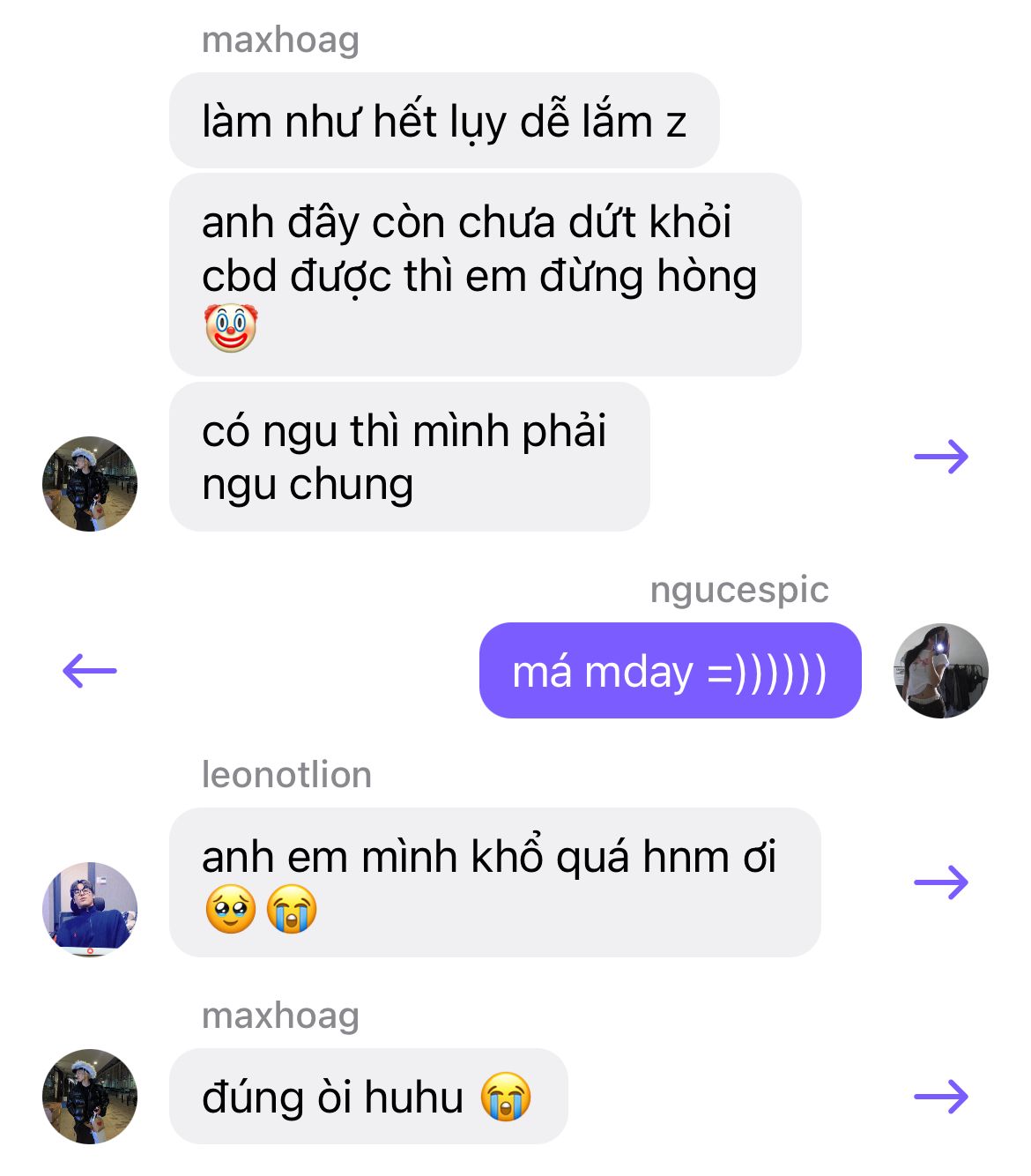The image size is (1031, 1176).
Task: Tap arrow beside "có ngu thì mình phải ngu chung"
Action: pyautogui.click(x=941, y=457)
